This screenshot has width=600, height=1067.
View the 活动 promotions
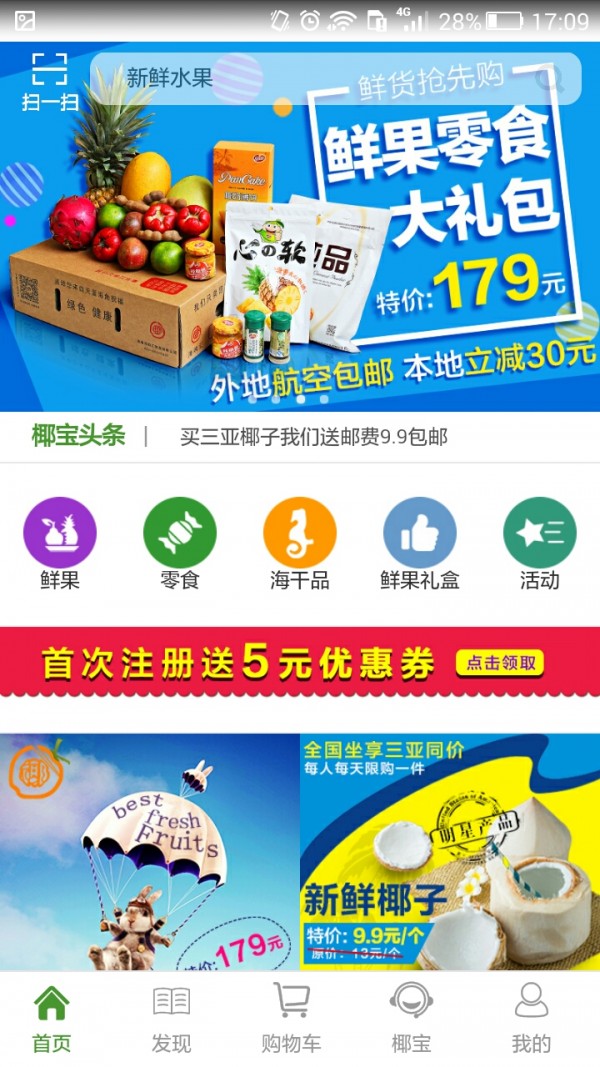540,543
